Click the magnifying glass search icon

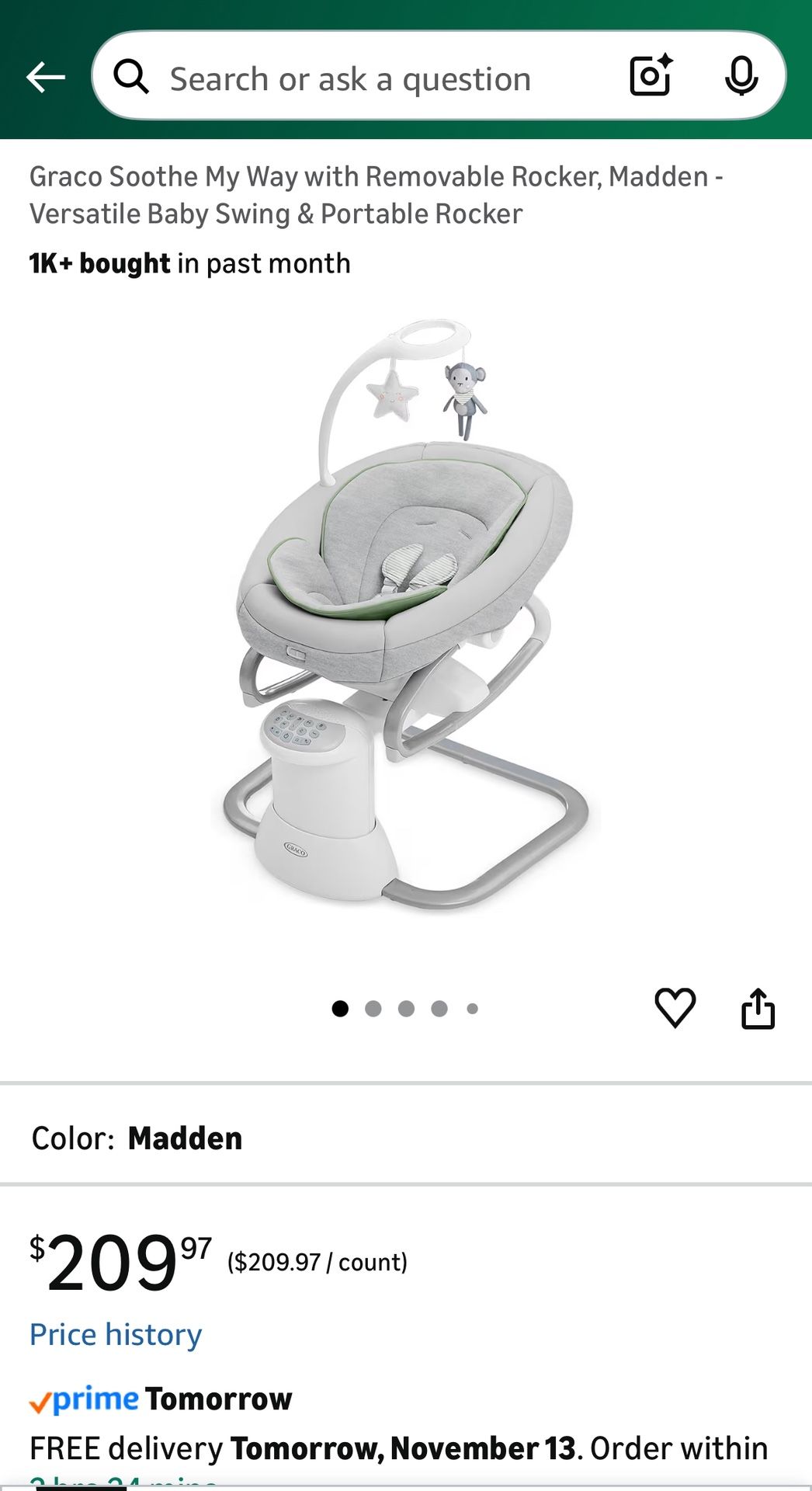click(133, 76)
